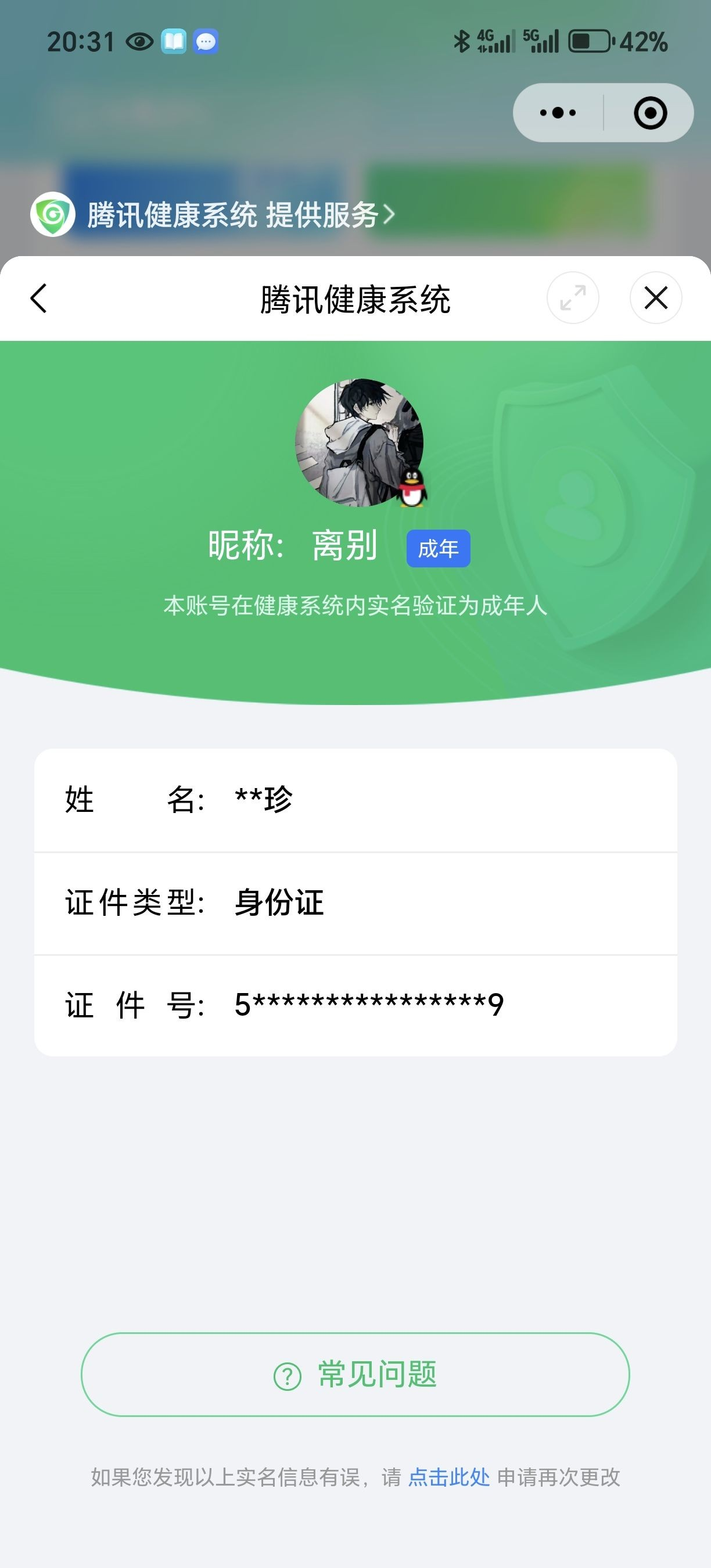Close the 腾讯健康系统 panel
The height and width of the screenshot is (1568, 711).
[656, 299]
